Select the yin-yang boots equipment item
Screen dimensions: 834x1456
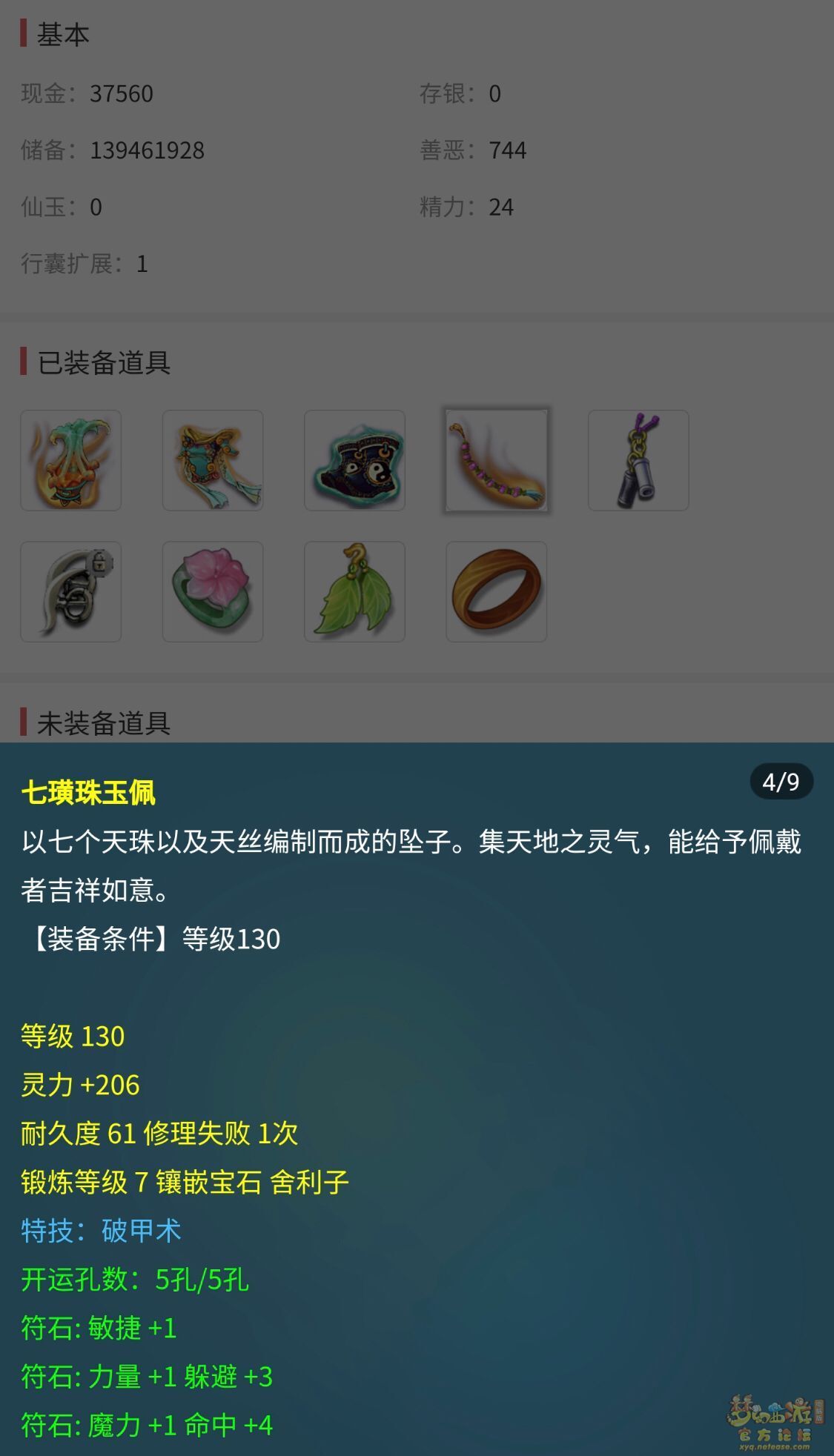tap(354, 460)
